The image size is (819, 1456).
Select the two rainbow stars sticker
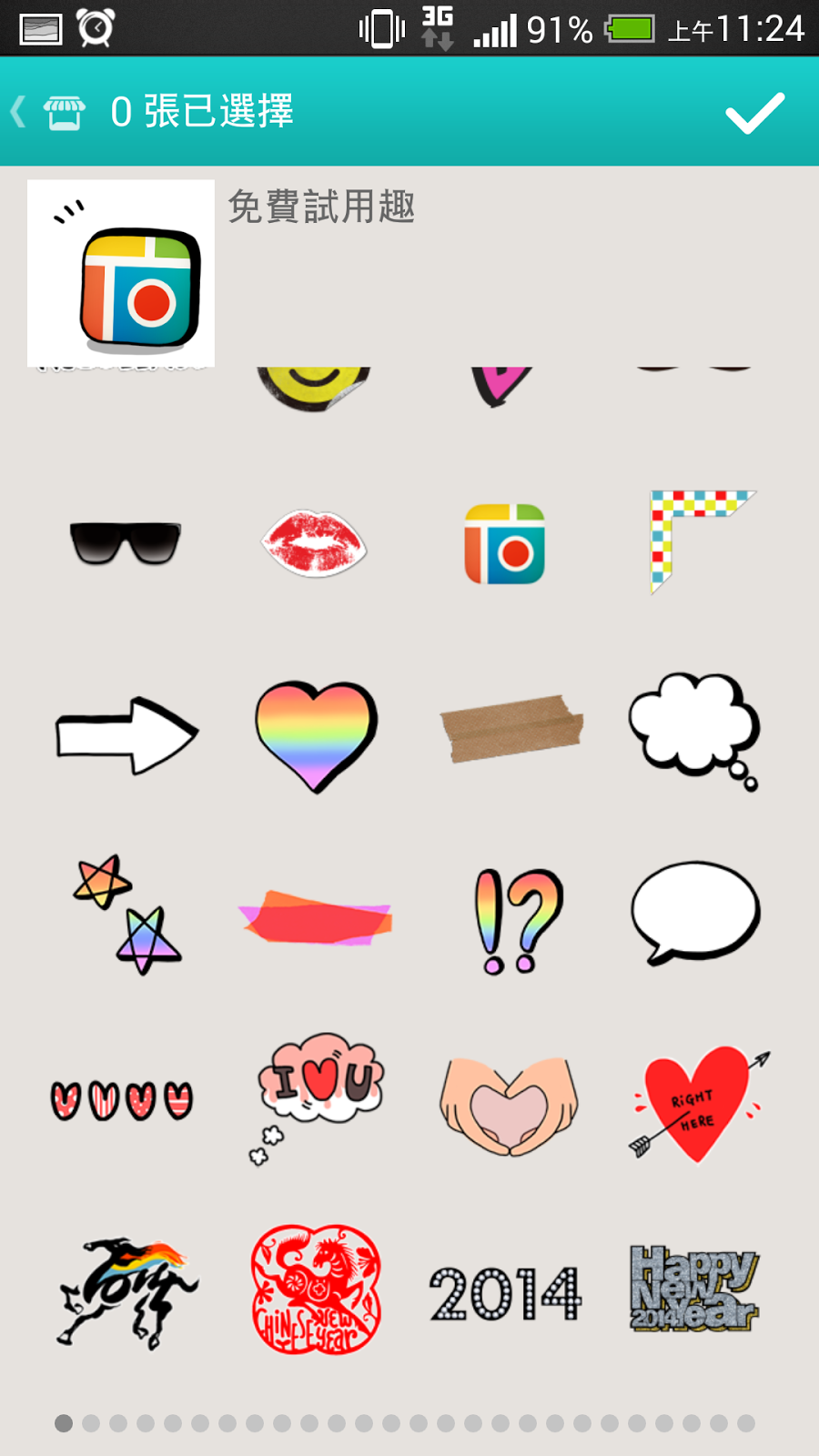click(126, 915)
